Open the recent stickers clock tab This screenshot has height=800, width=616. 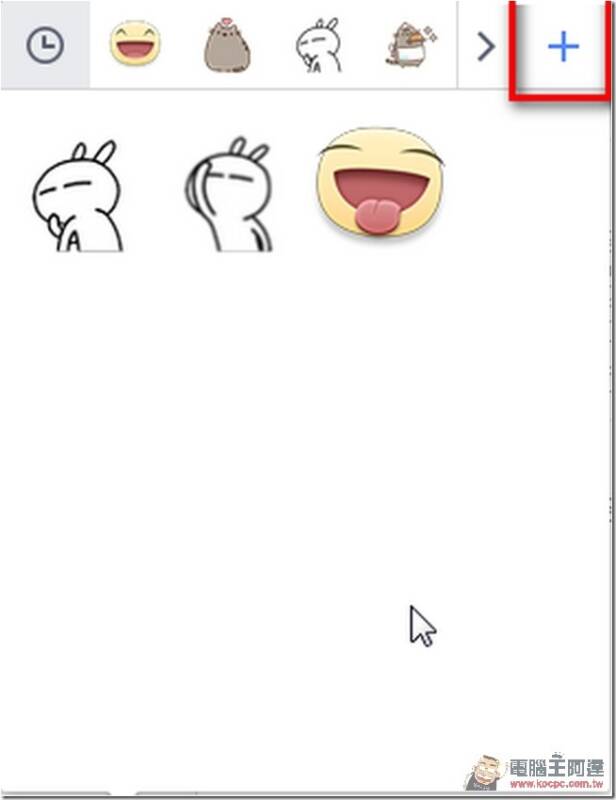coord(45,45)
